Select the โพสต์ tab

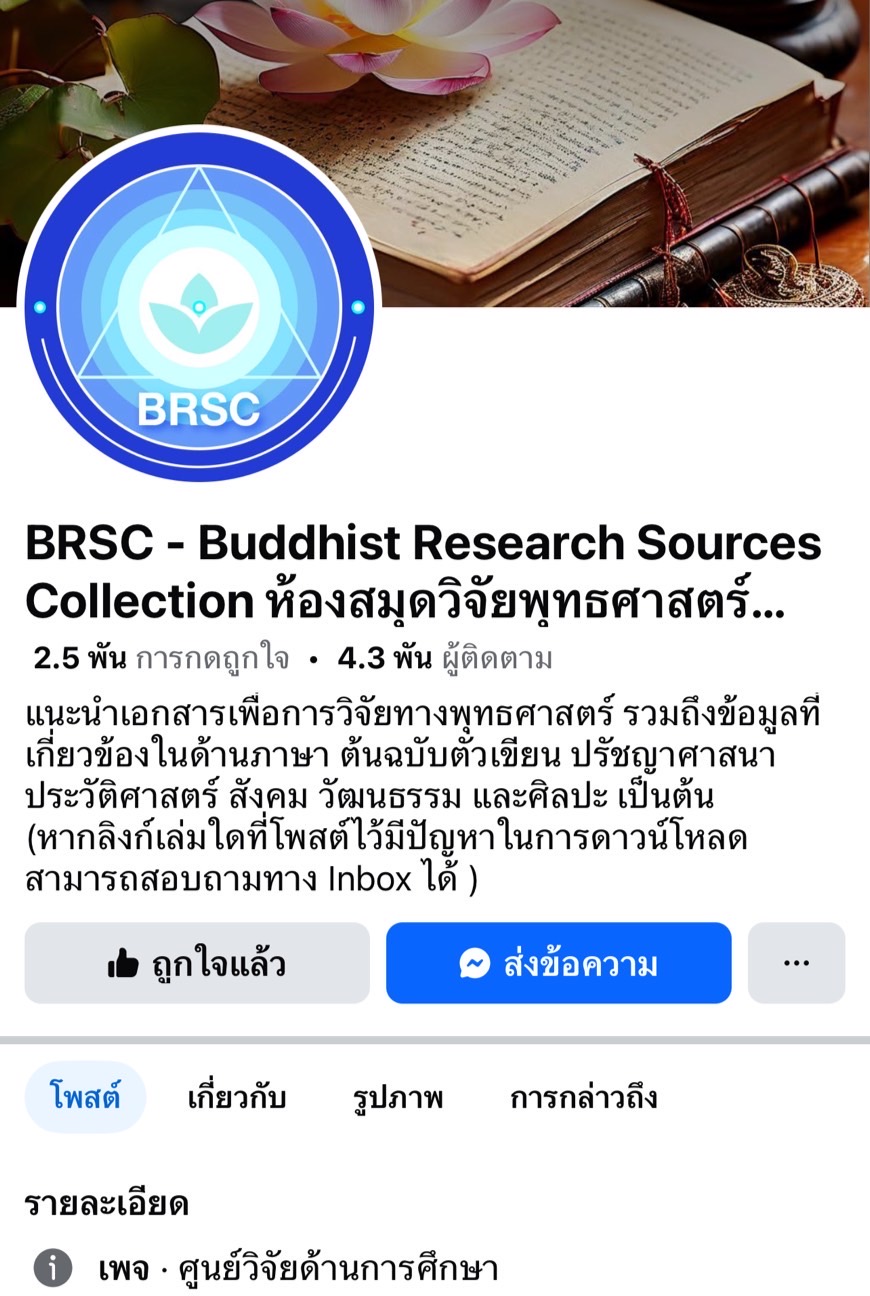tap(85, 1097)
